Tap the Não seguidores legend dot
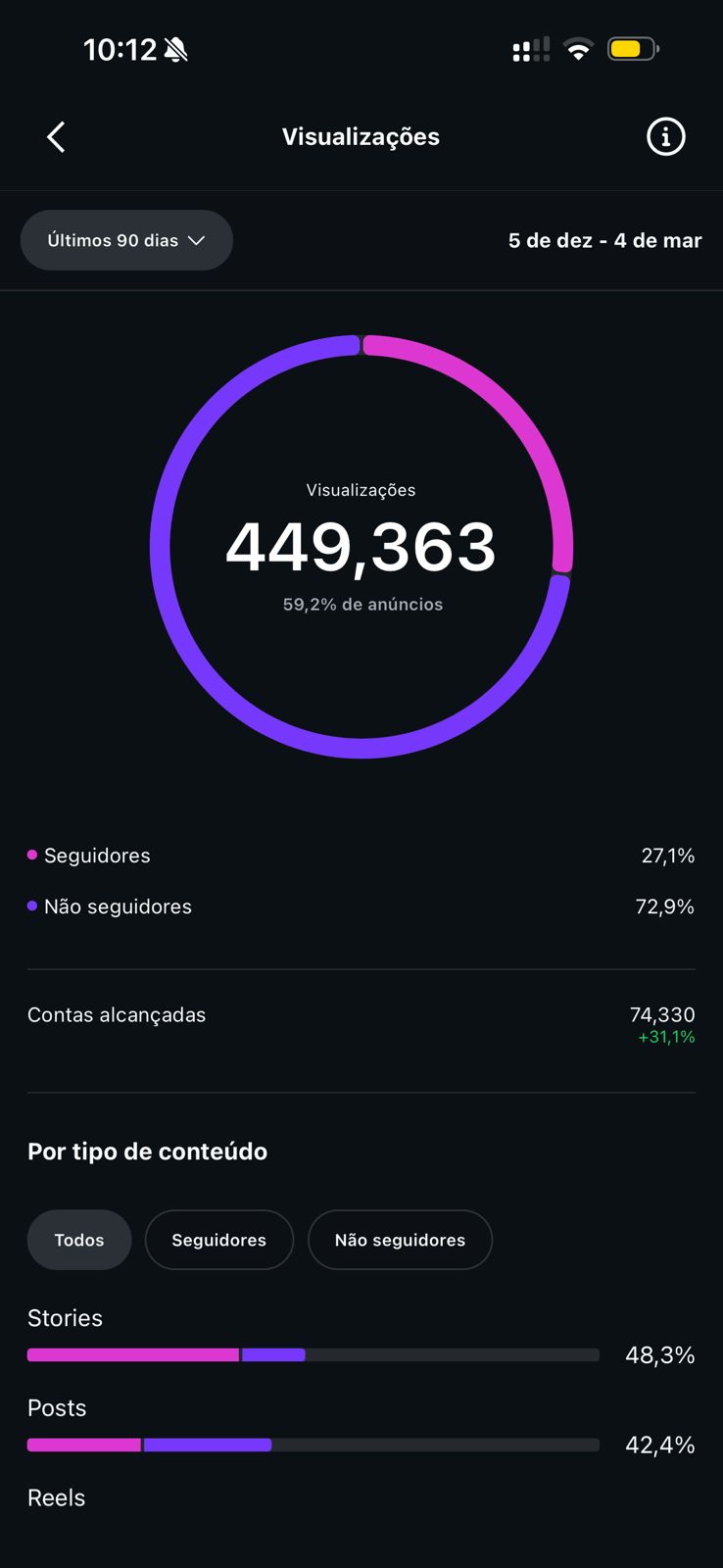The image size is (723, 1568). [32, 906]
